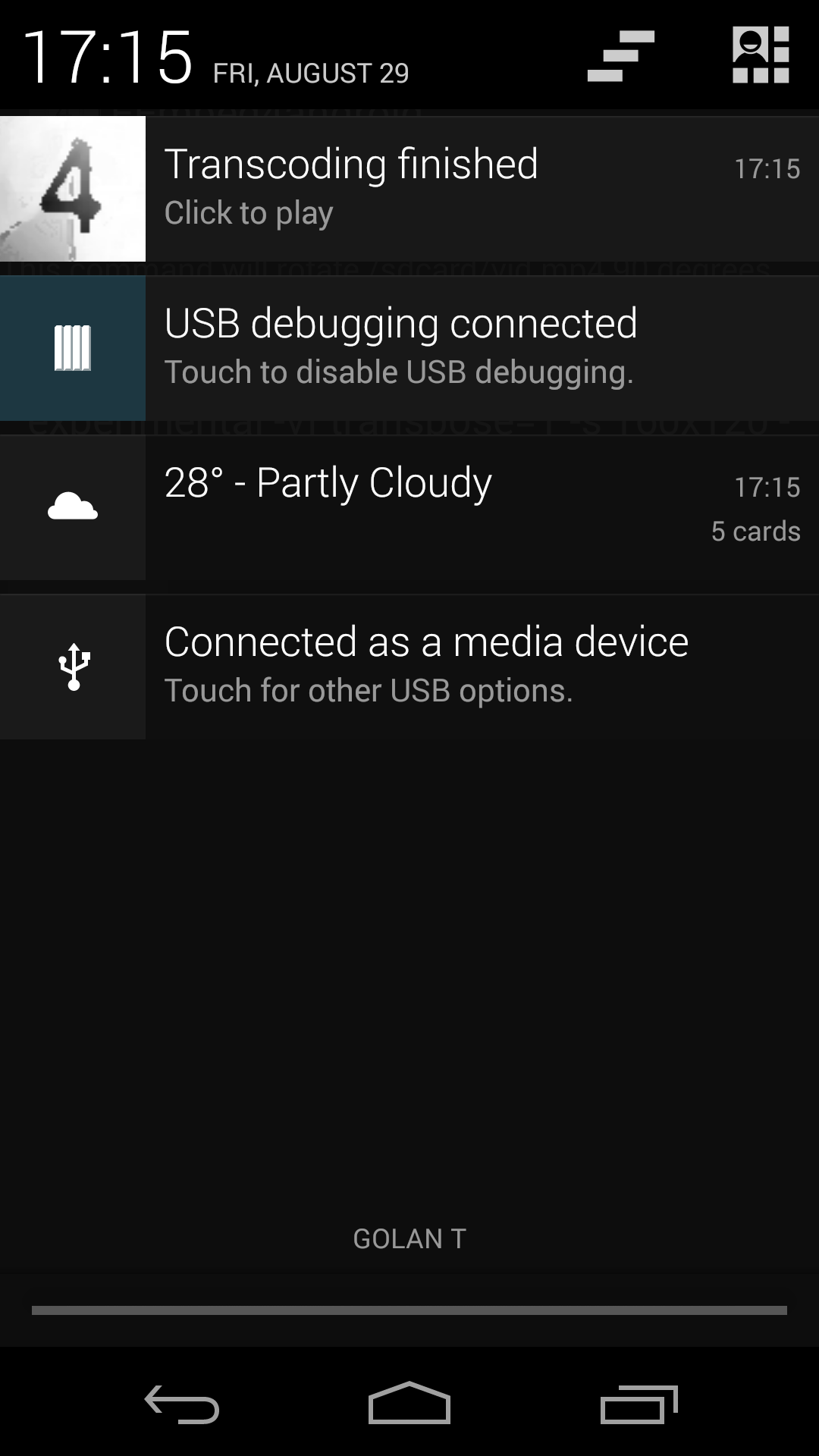Go to the home screen
The height and width of the screenshot is (1456, 819).
point(409,1404)
